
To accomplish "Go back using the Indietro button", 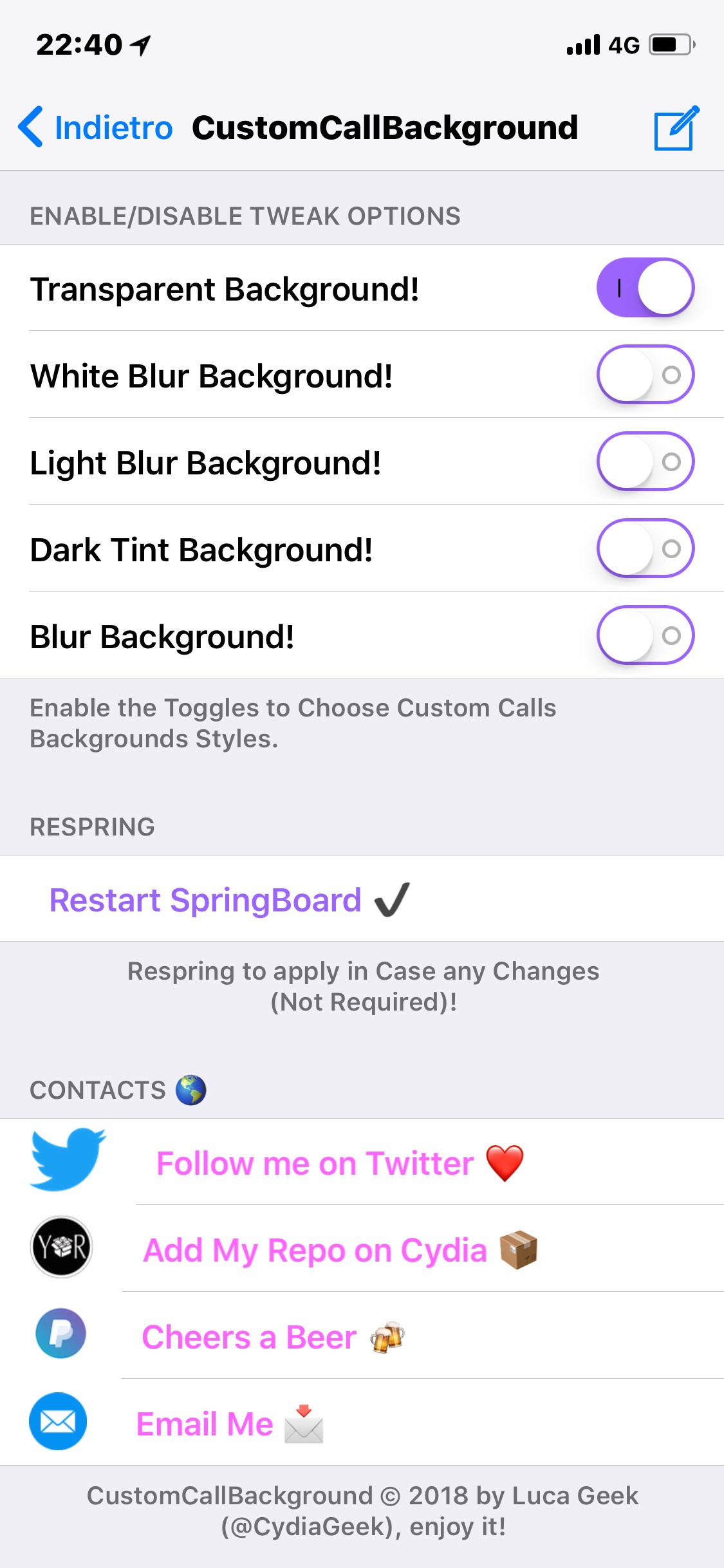I will 97,127.
